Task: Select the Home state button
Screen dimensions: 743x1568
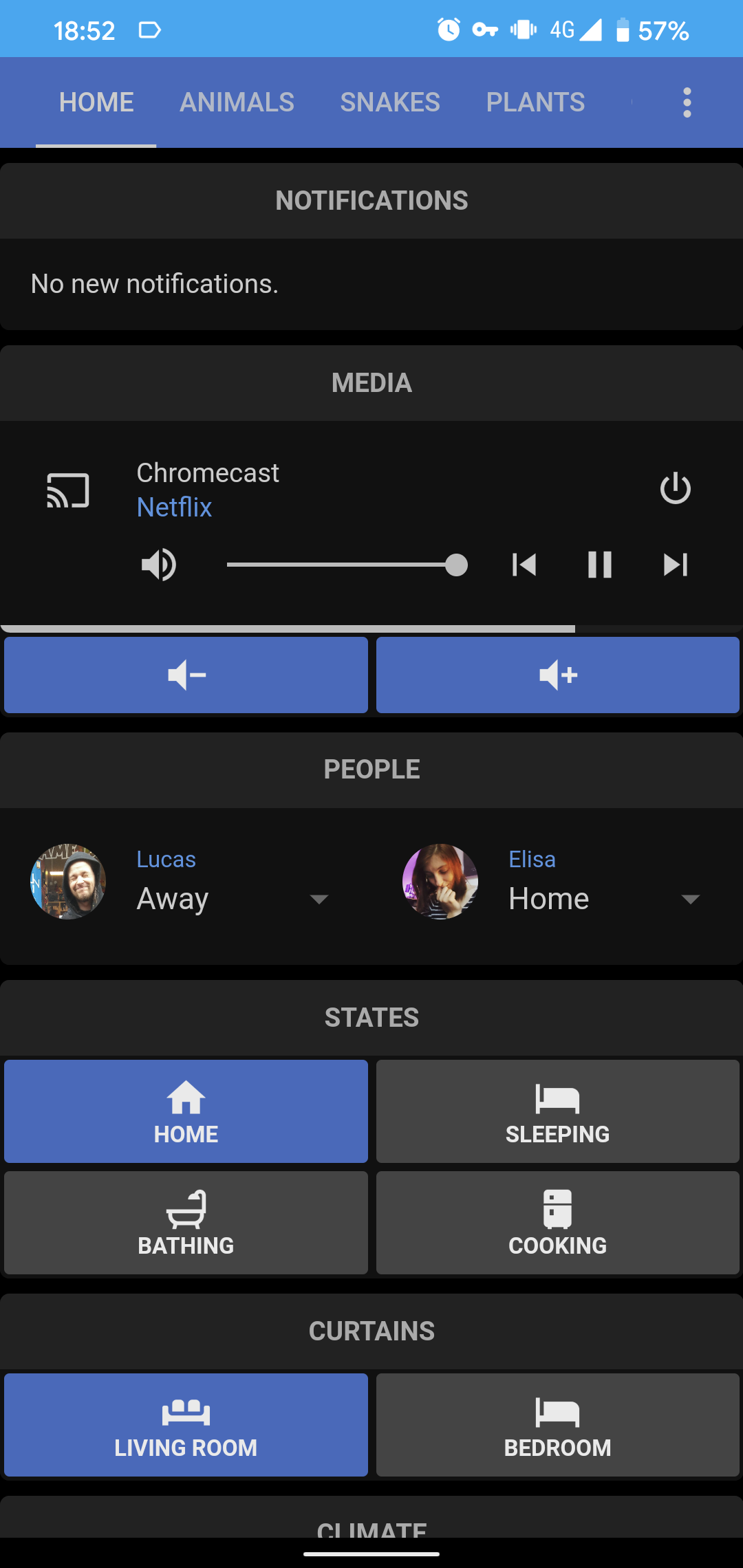Action: (186, 1111)
